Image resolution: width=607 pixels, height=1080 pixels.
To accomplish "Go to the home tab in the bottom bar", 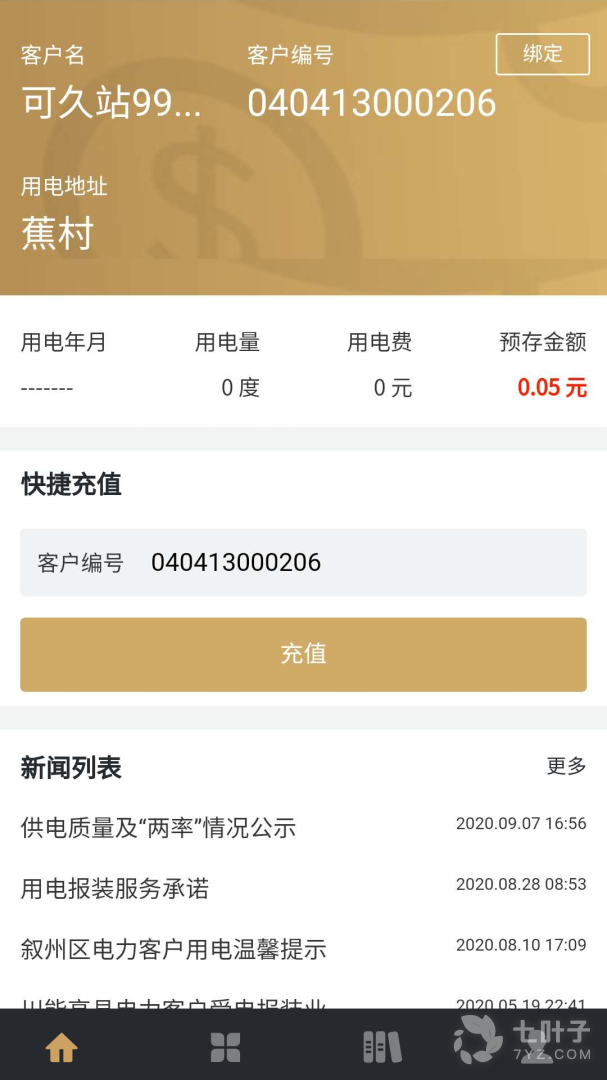I will pos(62,1047).
